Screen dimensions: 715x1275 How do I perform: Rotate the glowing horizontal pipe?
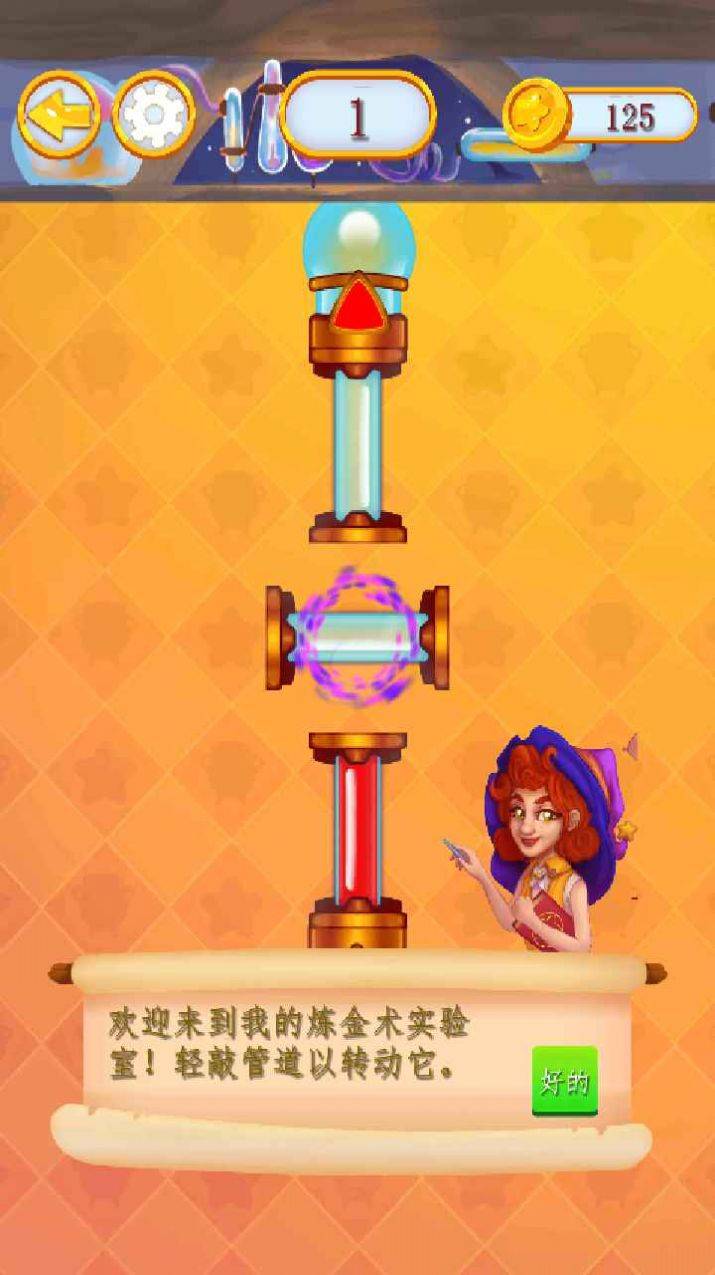point(357,638)
